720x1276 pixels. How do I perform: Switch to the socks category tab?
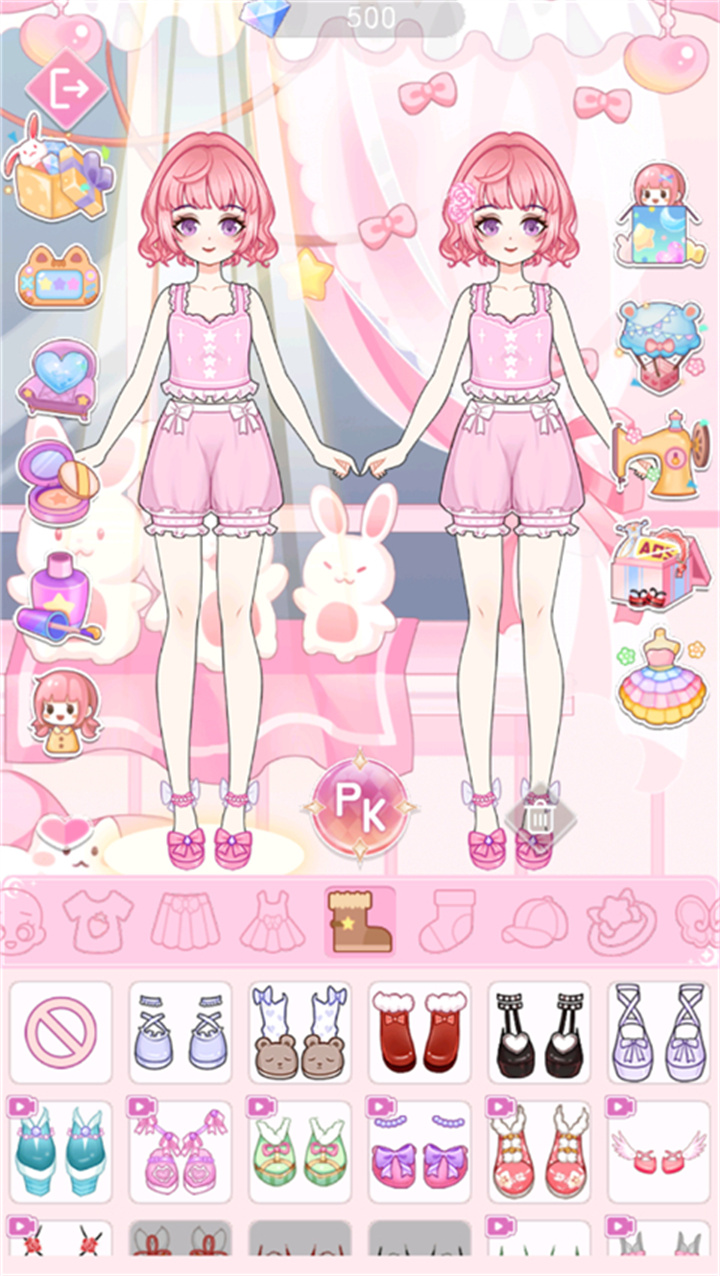(447, 921)
